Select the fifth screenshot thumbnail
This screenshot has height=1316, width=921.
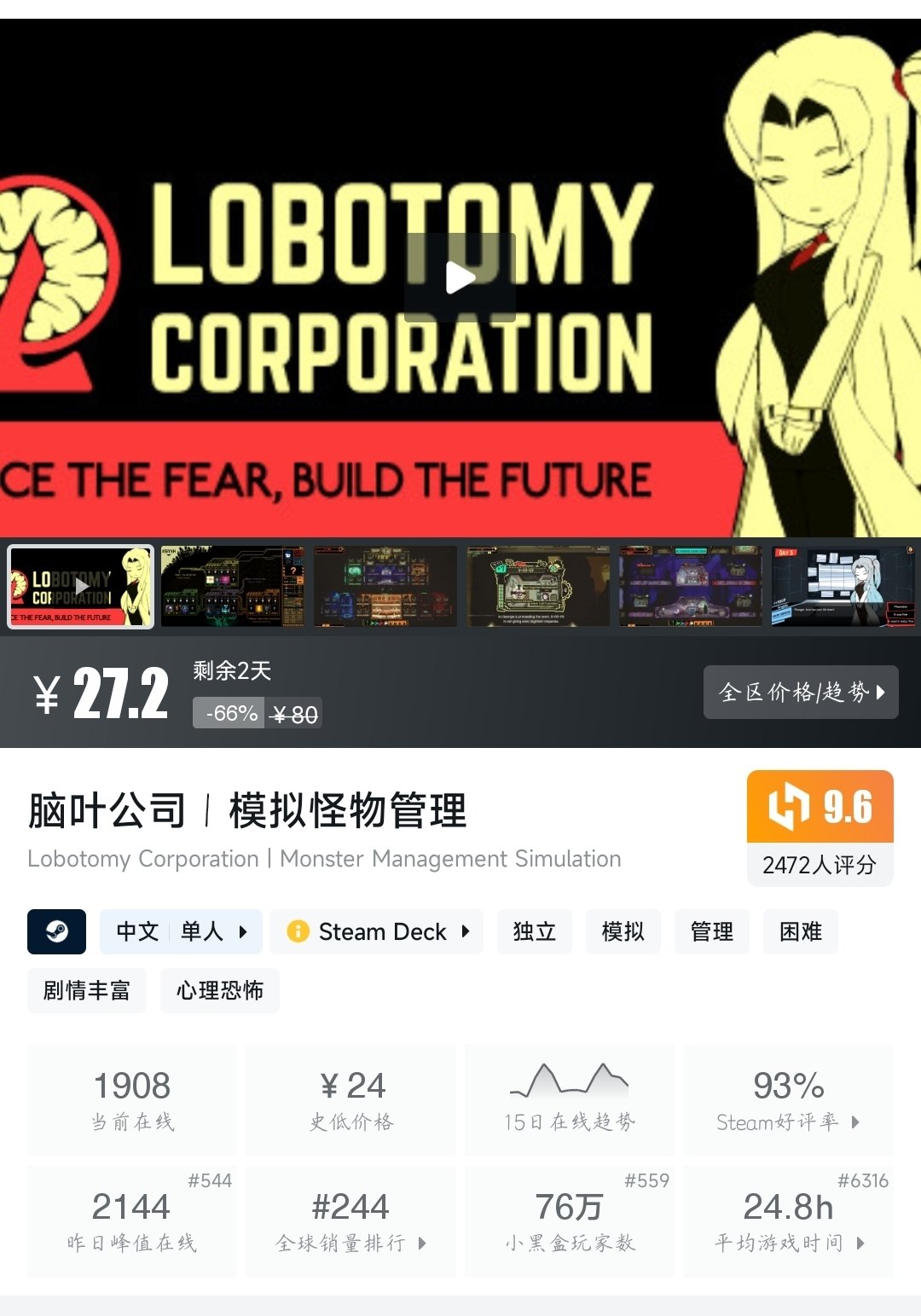pyautogui.click(x=691, y=587)
